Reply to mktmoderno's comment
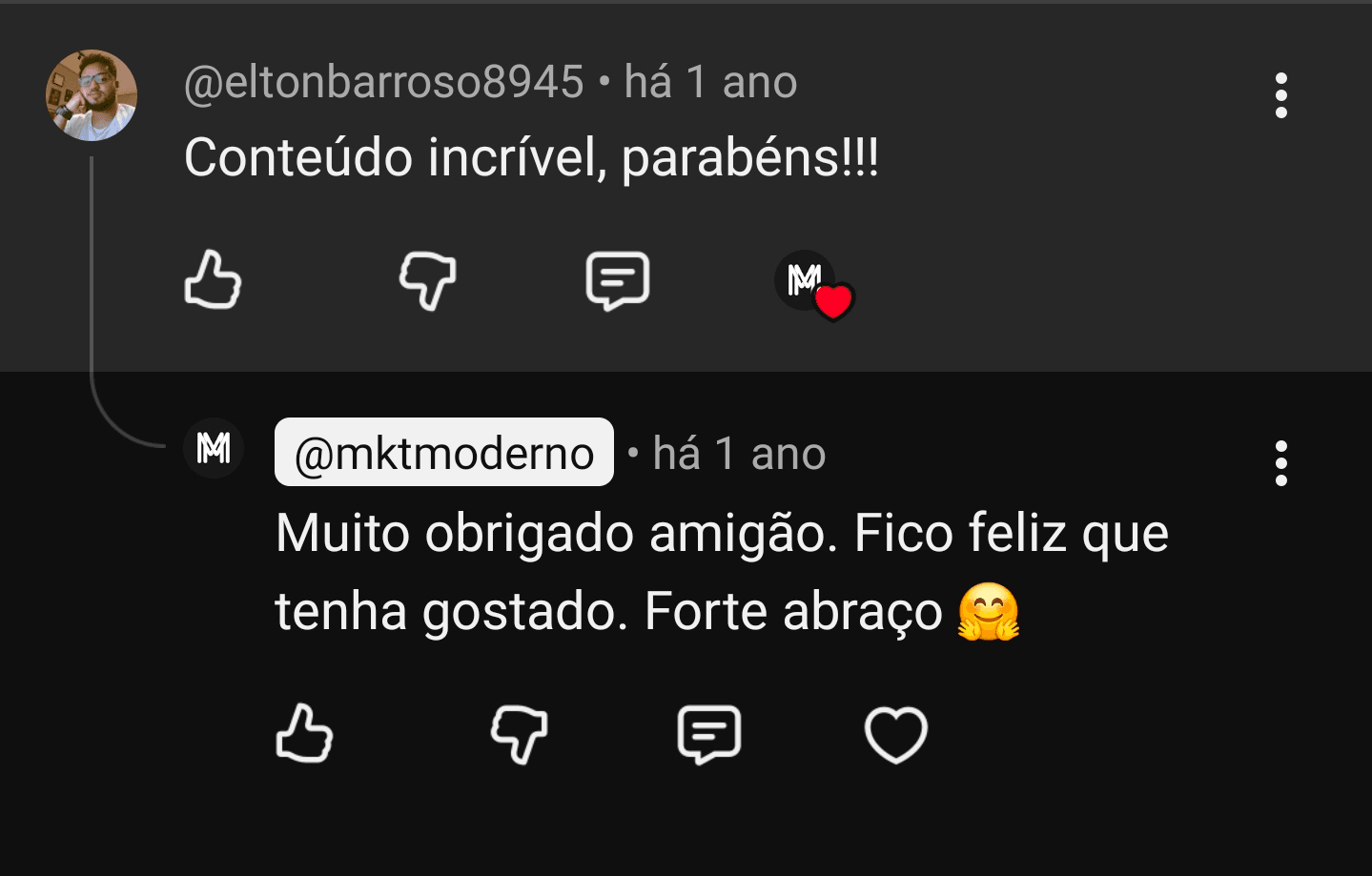1372x876 pixels. [709, 734]
